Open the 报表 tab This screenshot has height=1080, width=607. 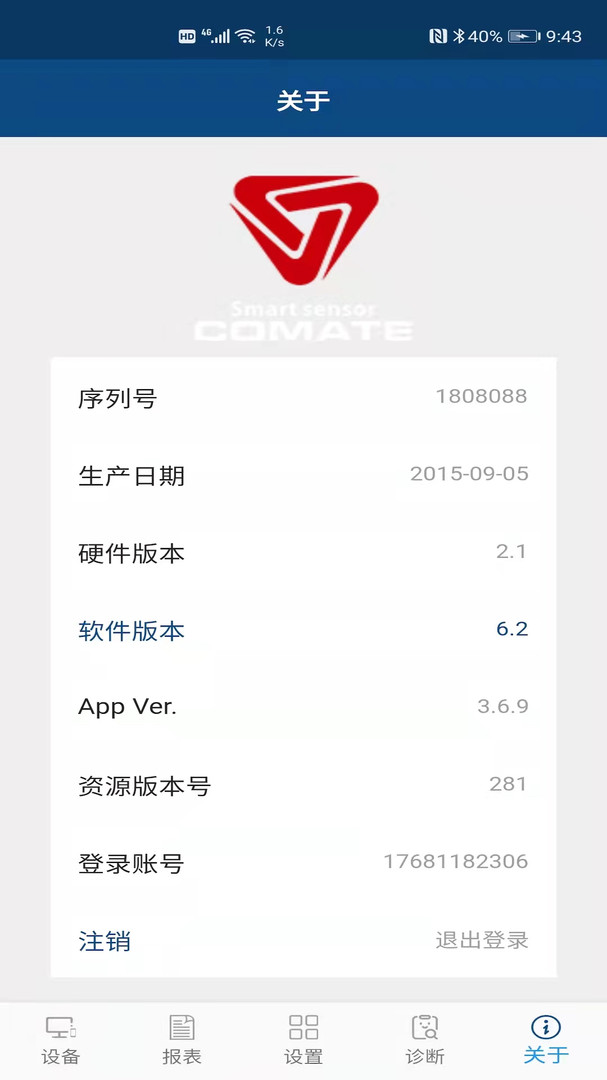182,1040
